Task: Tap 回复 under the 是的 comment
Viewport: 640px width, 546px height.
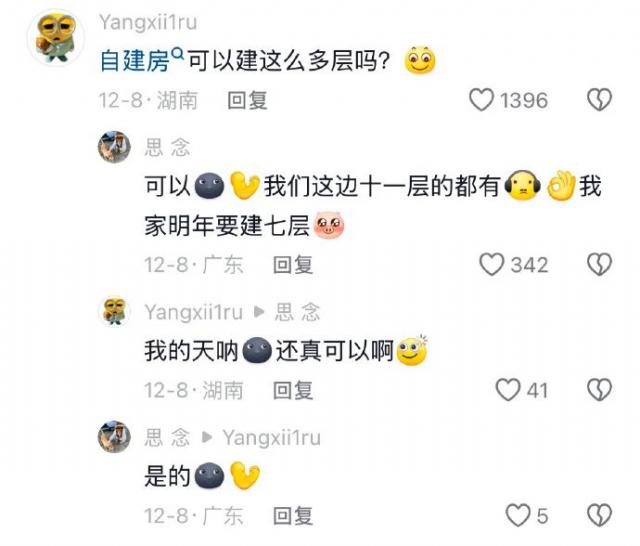Action: point(293,515)
